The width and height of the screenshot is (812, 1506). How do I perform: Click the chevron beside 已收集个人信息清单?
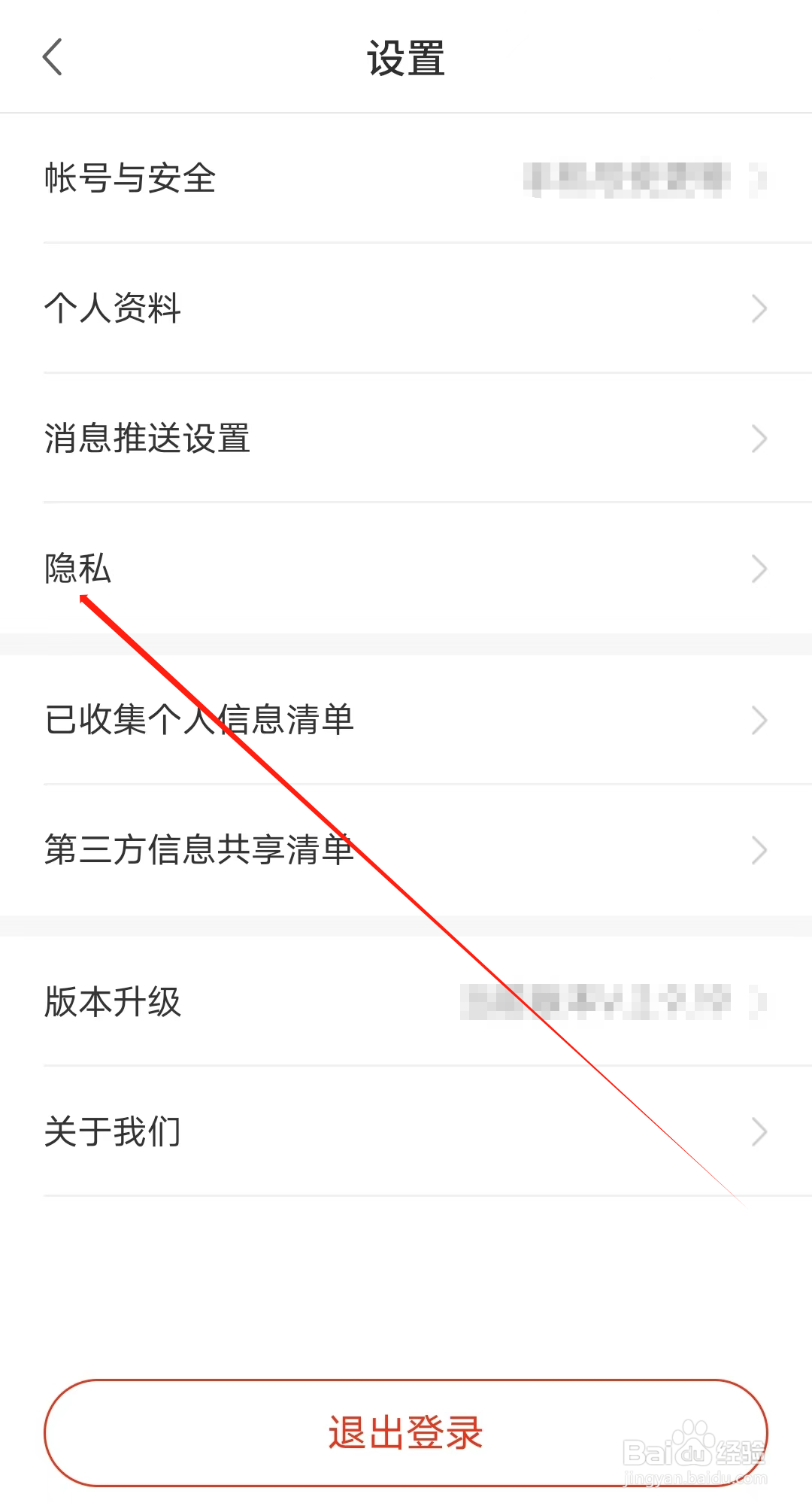pos(759,720)
